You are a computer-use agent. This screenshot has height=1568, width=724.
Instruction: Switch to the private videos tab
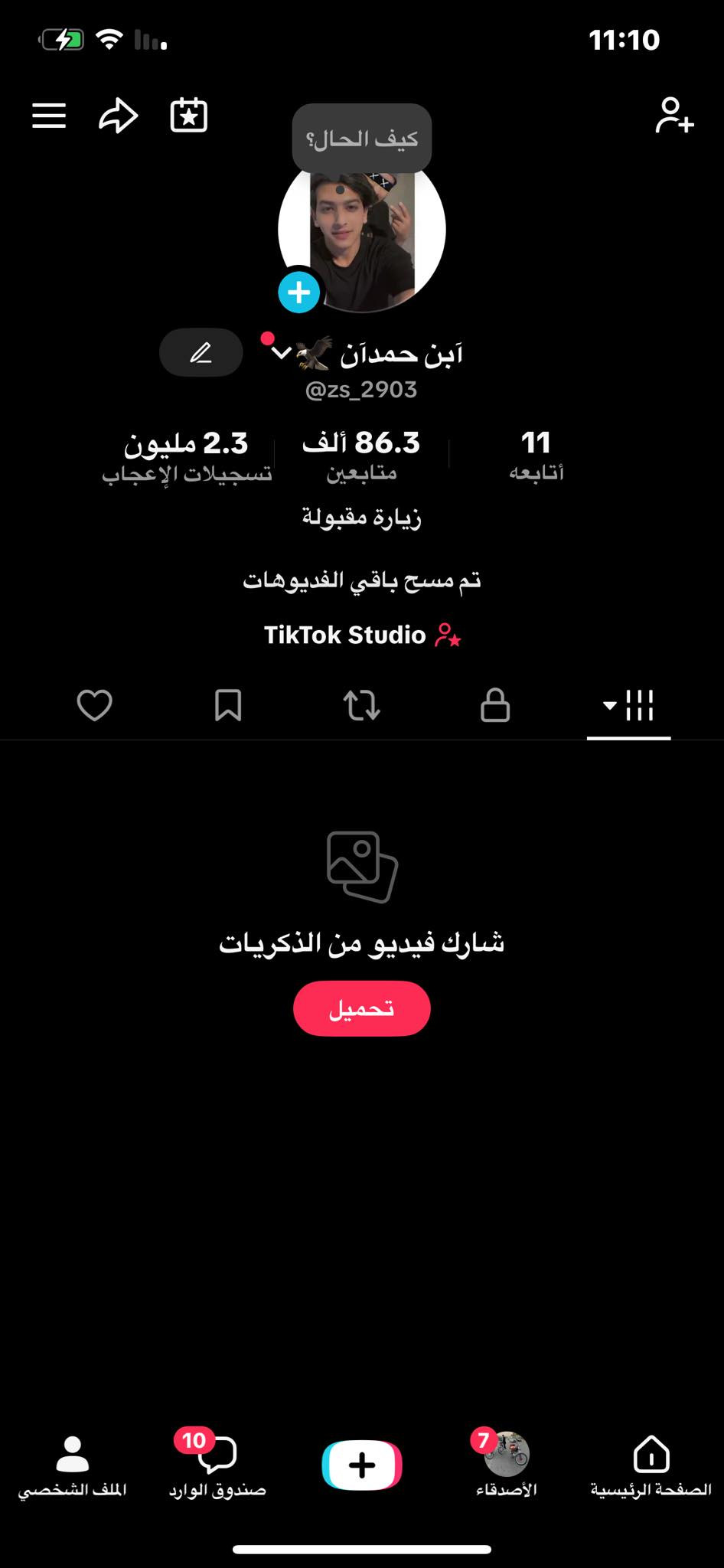[x=495, y=705]
